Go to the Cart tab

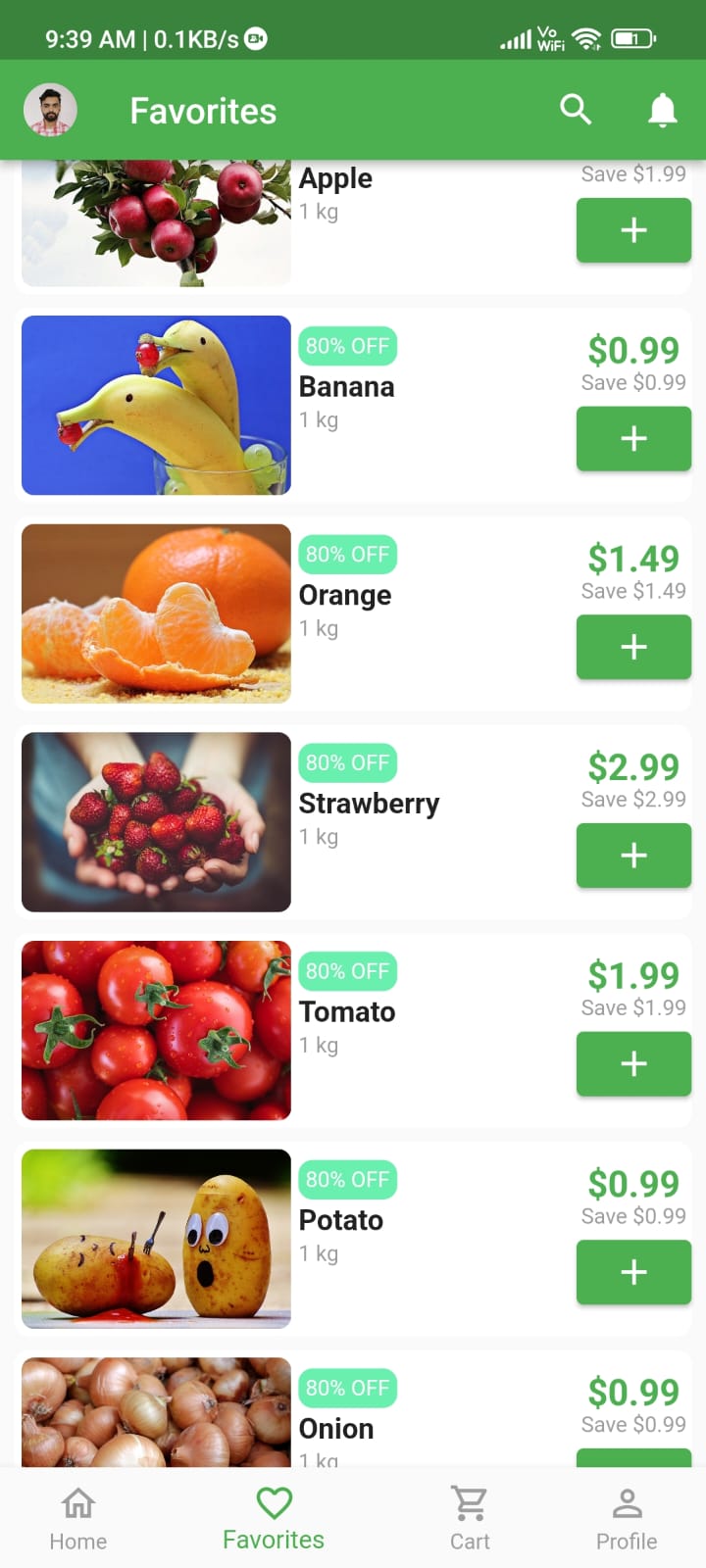click(x=470, y=1519)
